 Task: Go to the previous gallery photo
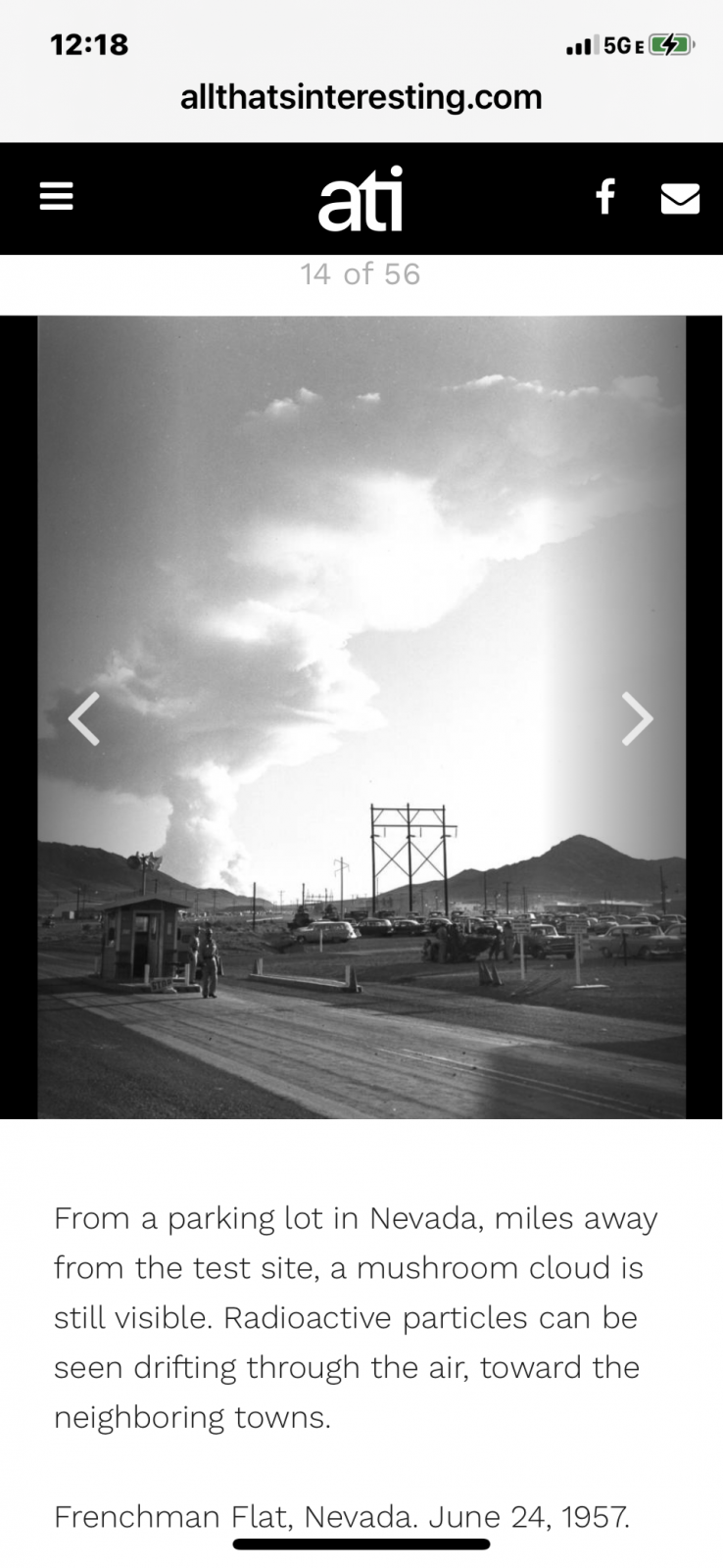click(x=84, y=718)
